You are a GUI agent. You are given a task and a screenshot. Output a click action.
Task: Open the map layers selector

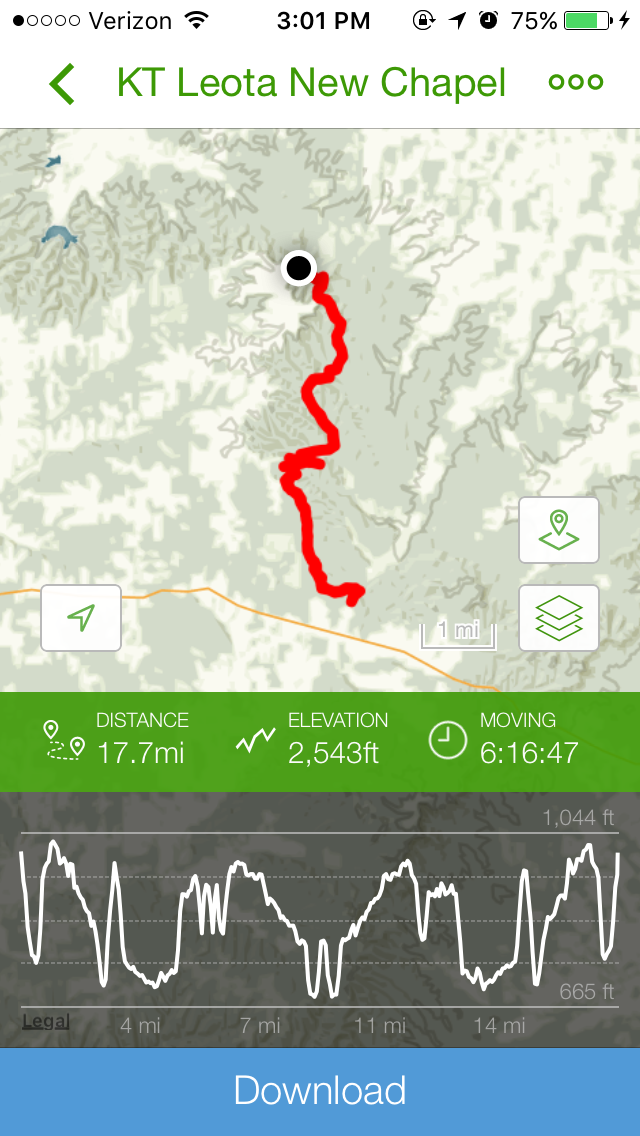(x=558, y=618)
